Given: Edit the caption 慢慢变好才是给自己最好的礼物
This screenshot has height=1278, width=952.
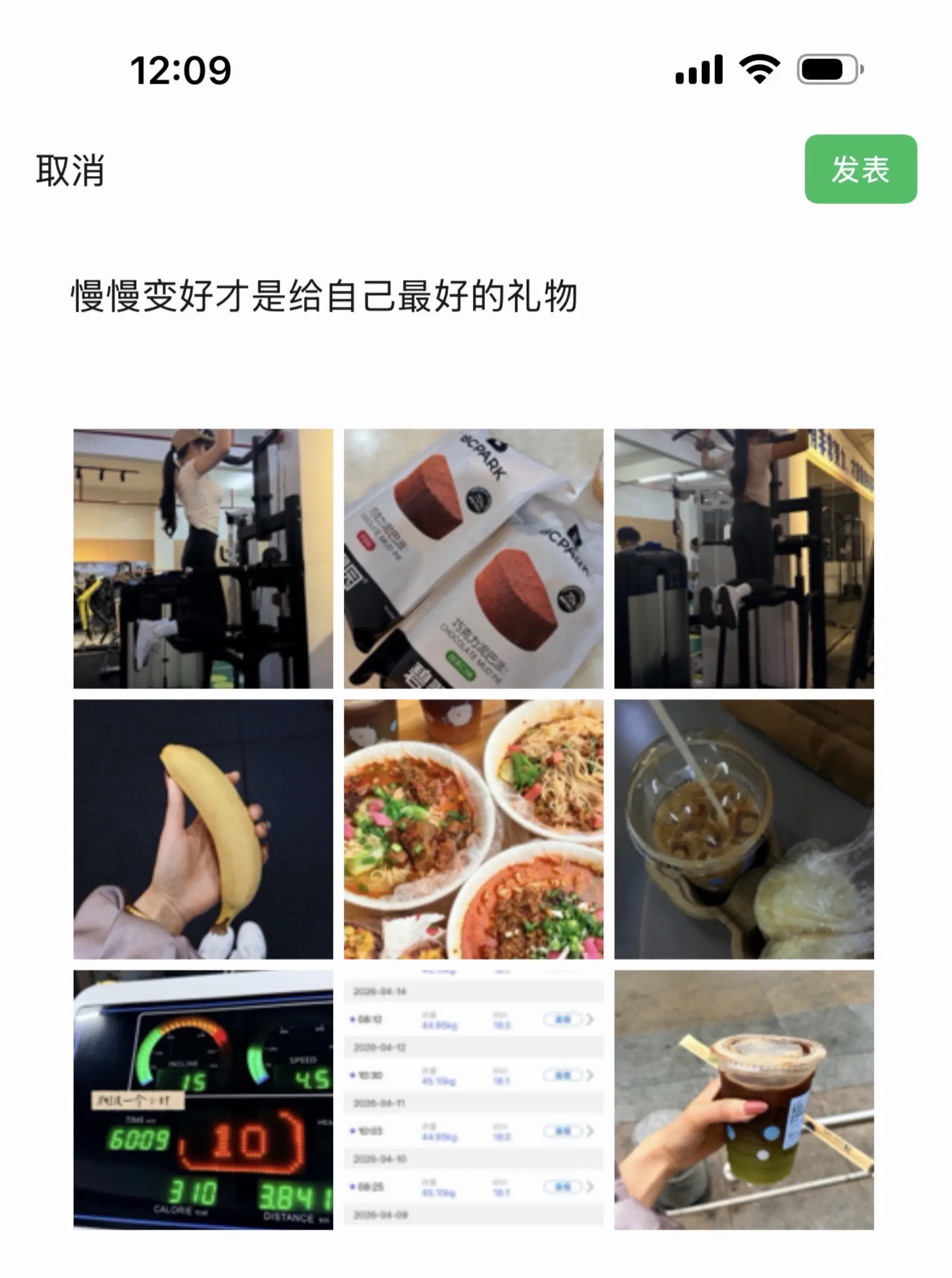Looking at the screenshot, I should coord(323,295).
